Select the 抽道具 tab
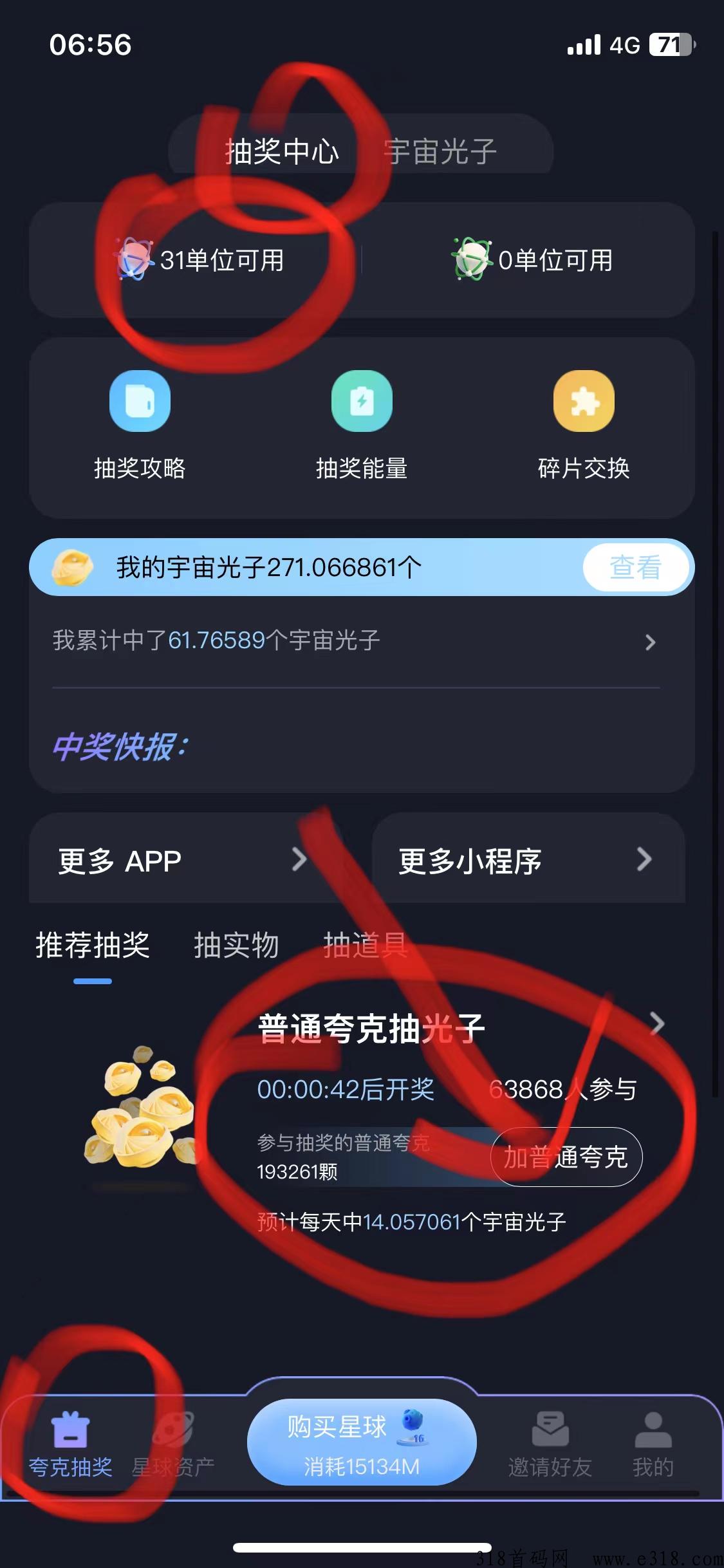 point(365,946)
